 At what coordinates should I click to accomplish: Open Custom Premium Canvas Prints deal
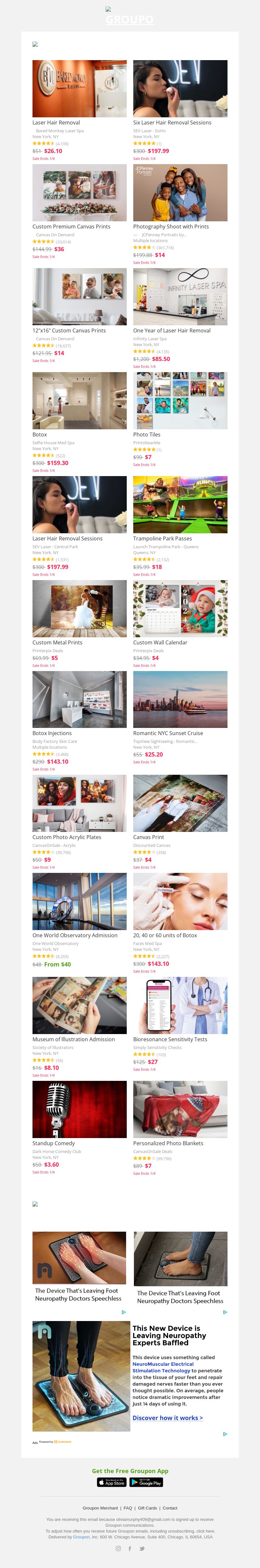(x=71, y=227)
